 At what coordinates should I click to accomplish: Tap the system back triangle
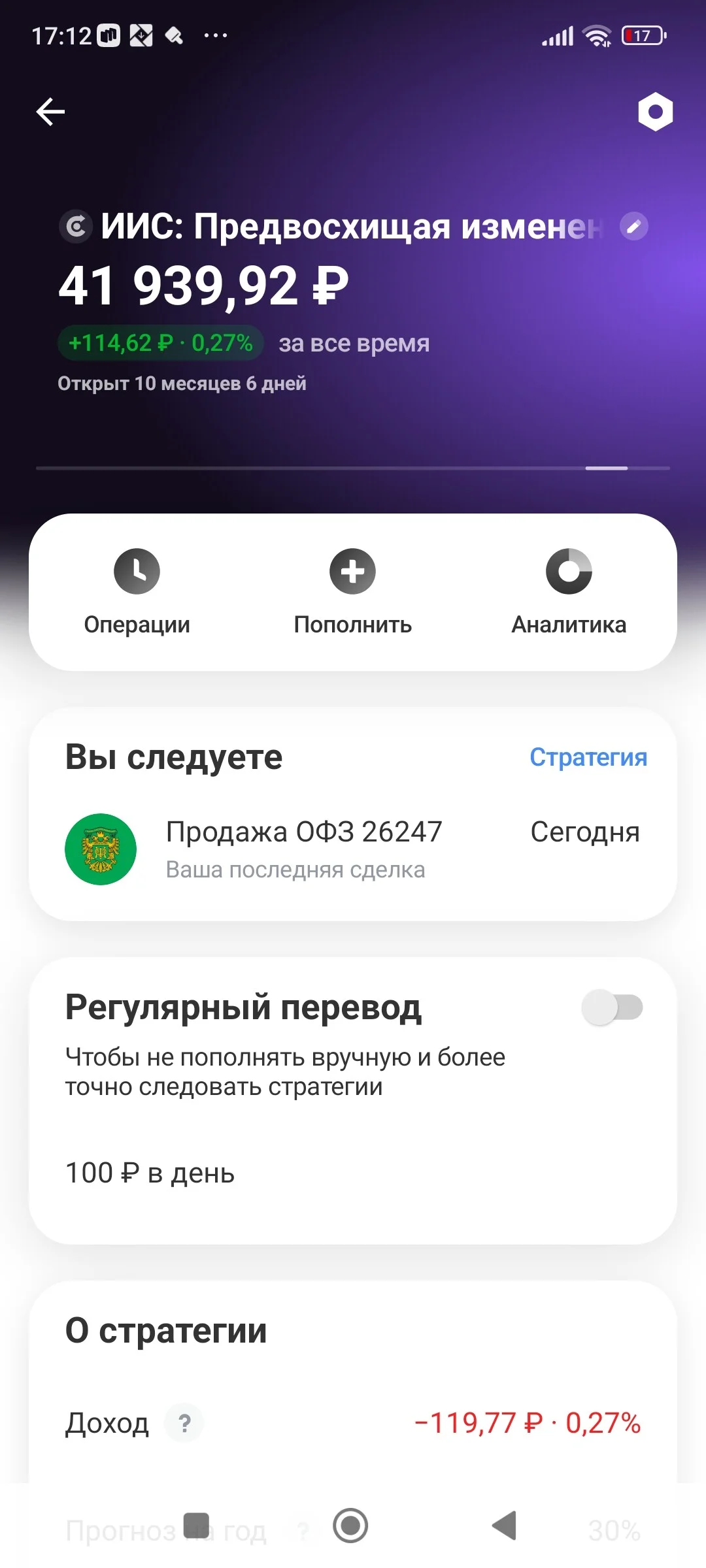(504, 1526)
